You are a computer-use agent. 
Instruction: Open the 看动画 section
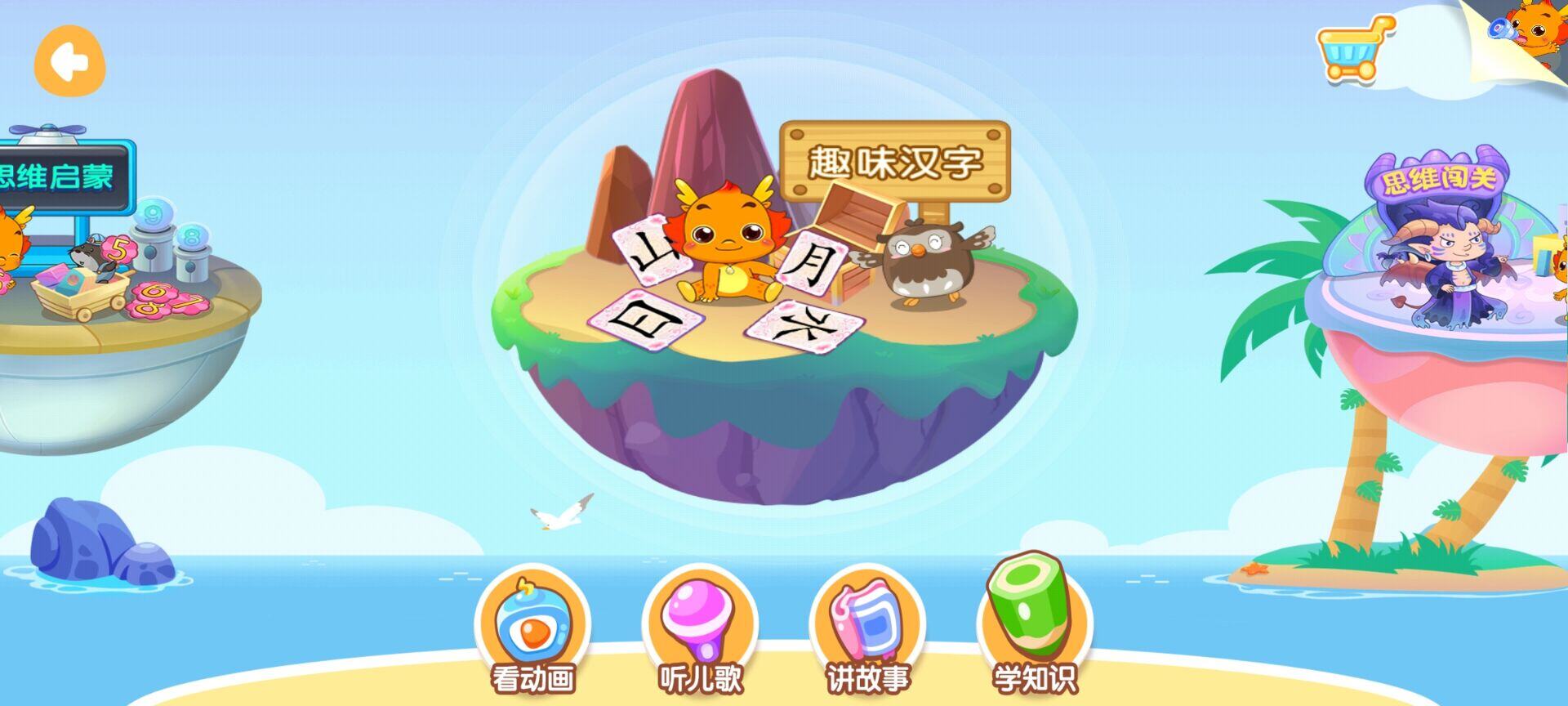pos(532,631)
